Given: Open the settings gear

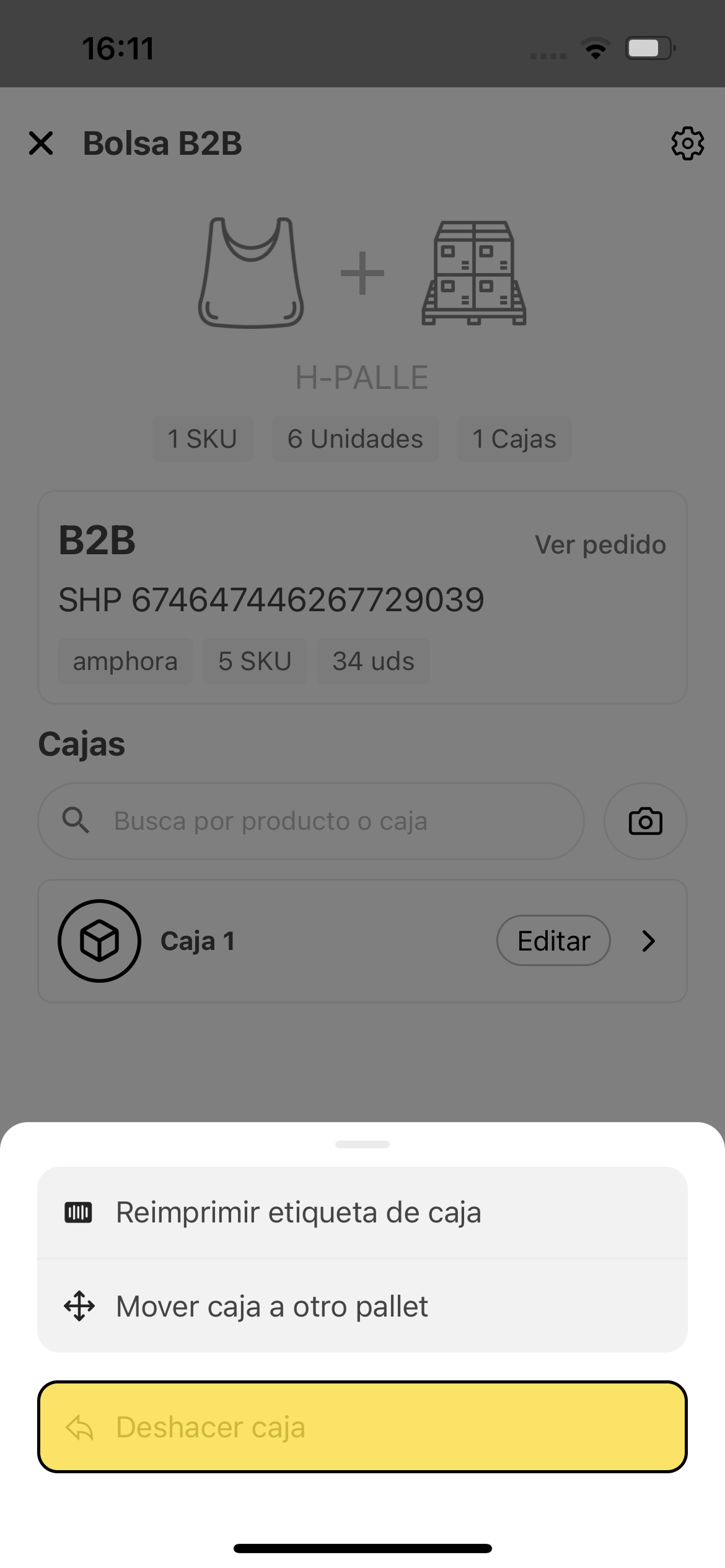Looking at the screenshot, I should tap(687, 144).
